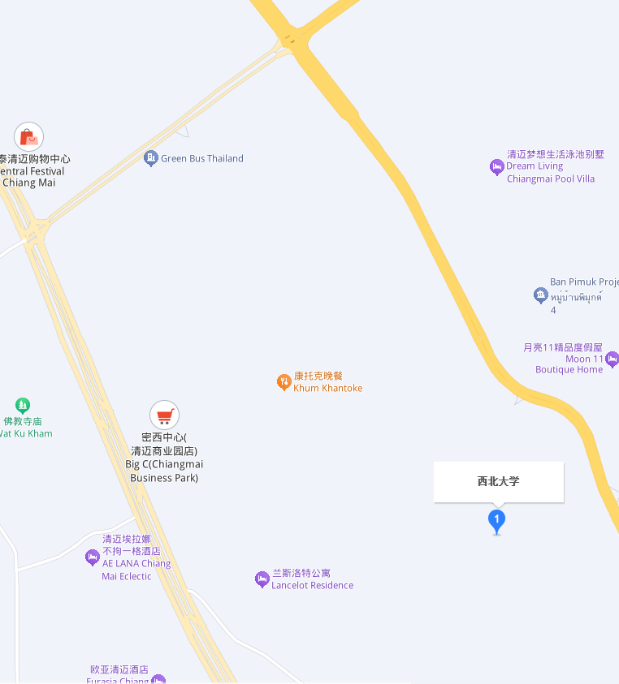Open Dream Living Chiangmai Pool Villa marker
This screenshot has width=619, height=684.
pos(496,167)
